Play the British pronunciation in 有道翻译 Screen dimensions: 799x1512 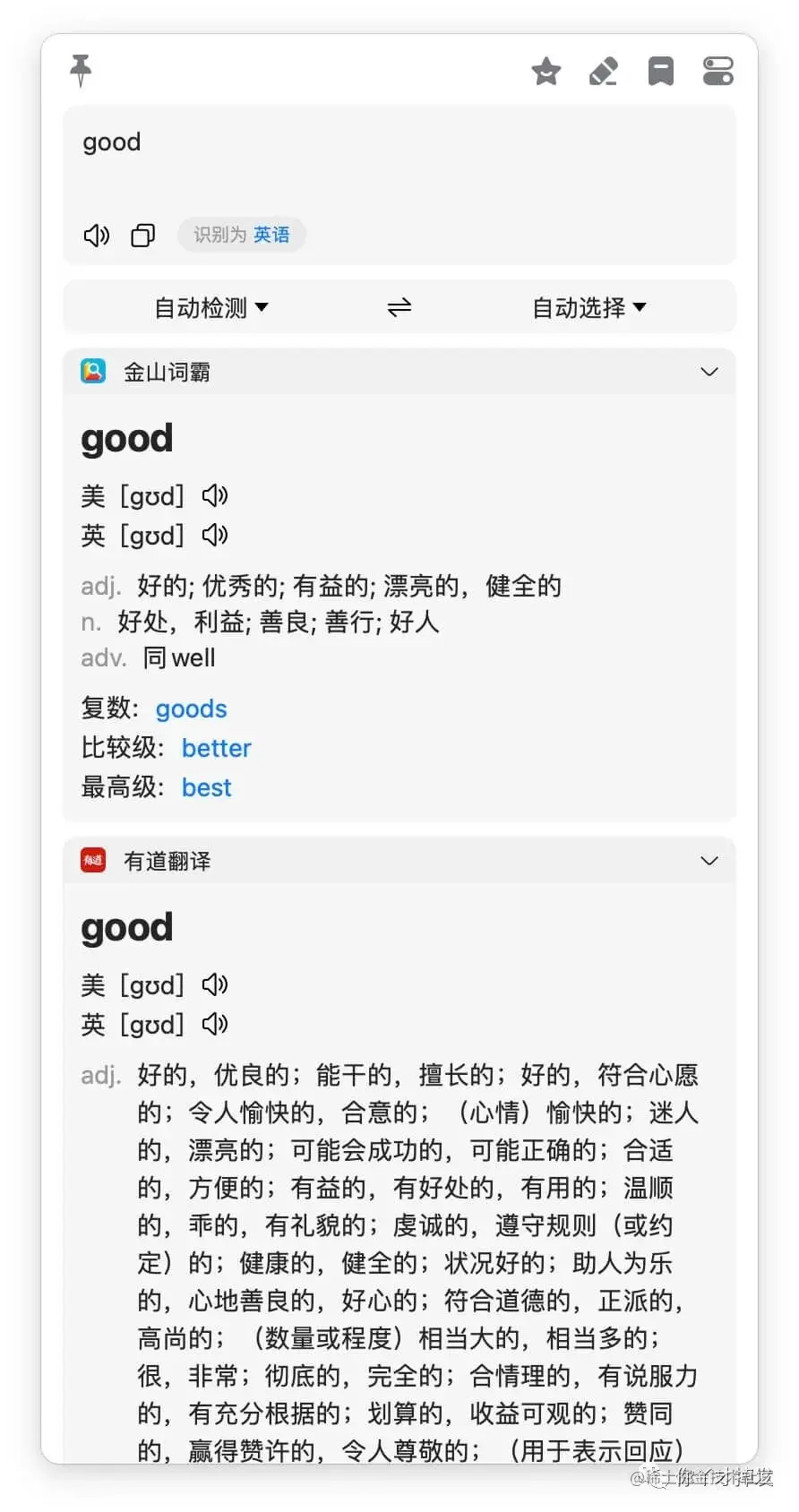pos(214,1024)
